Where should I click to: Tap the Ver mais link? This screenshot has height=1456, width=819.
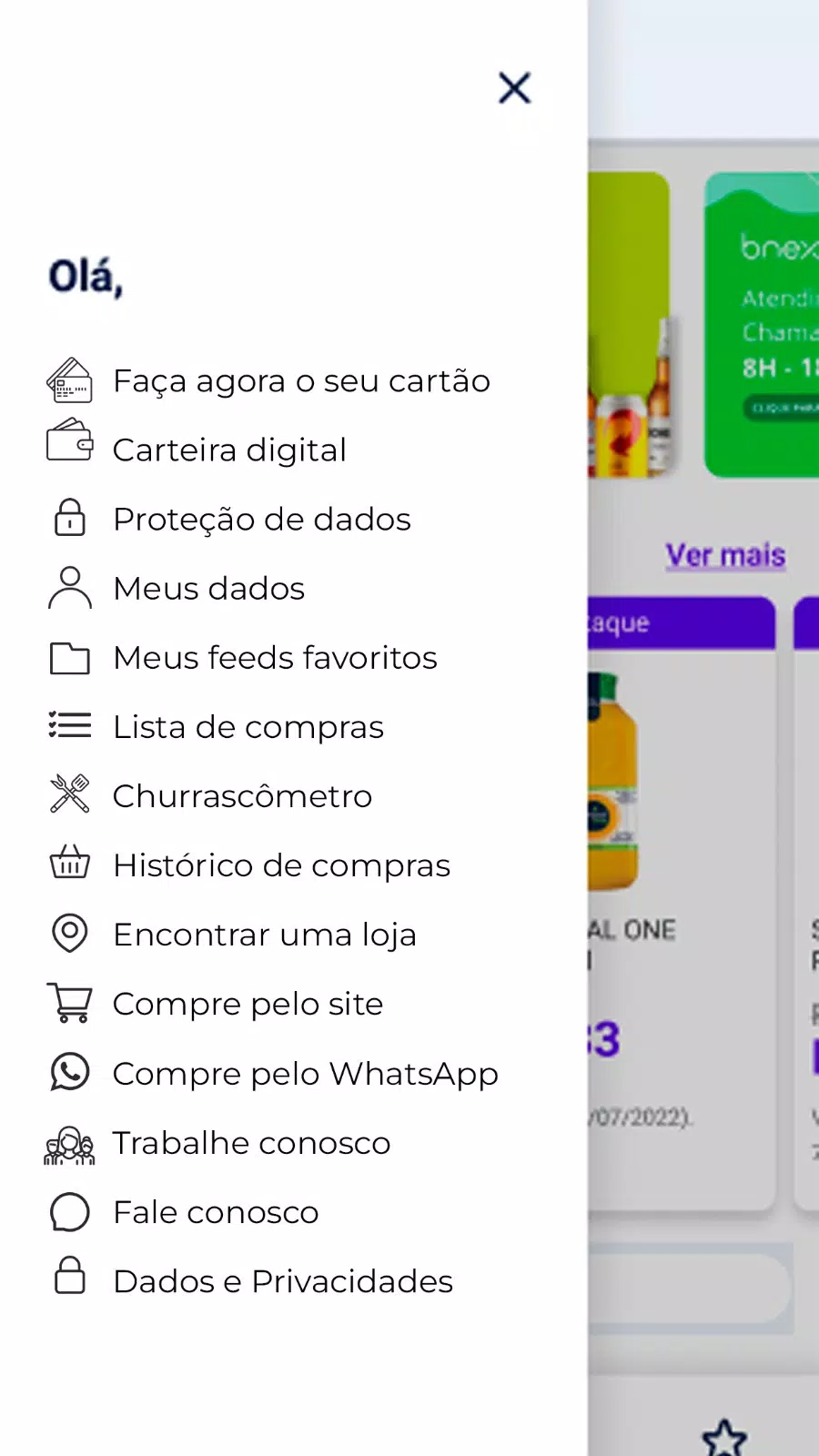pos(725,555)
